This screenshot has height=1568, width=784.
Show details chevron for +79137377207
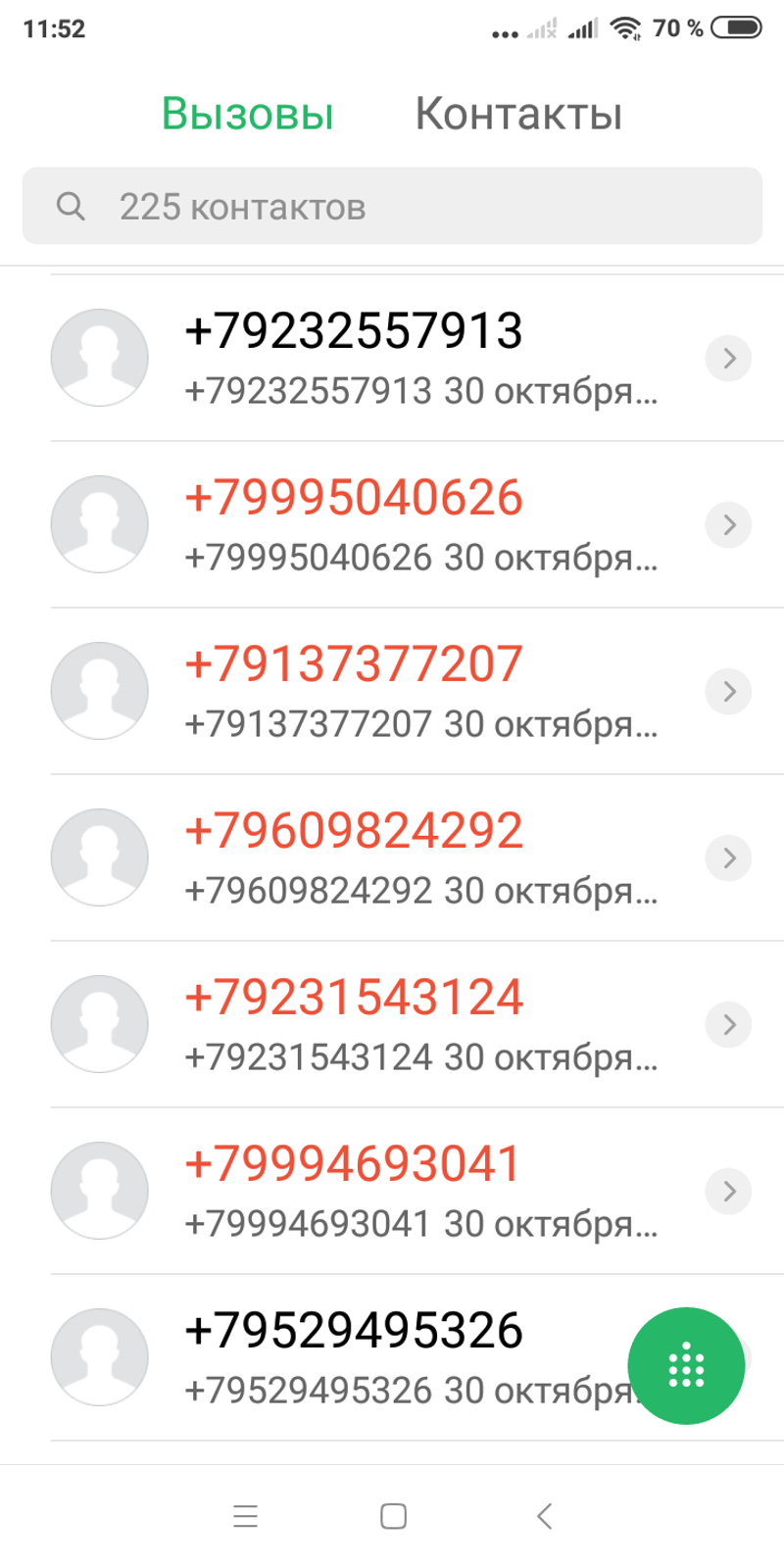pos(728,691)
